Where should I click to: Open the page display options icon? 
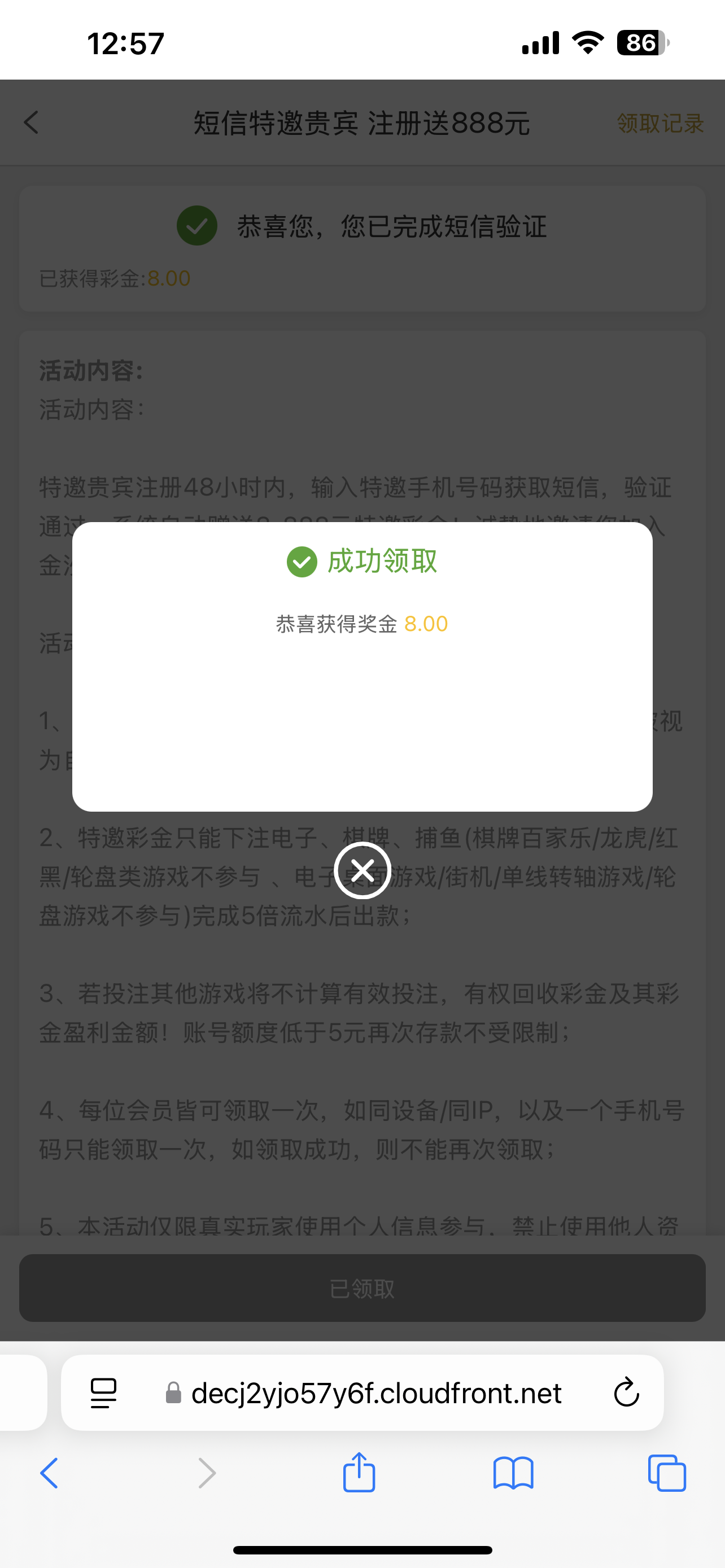(102, 1393)
